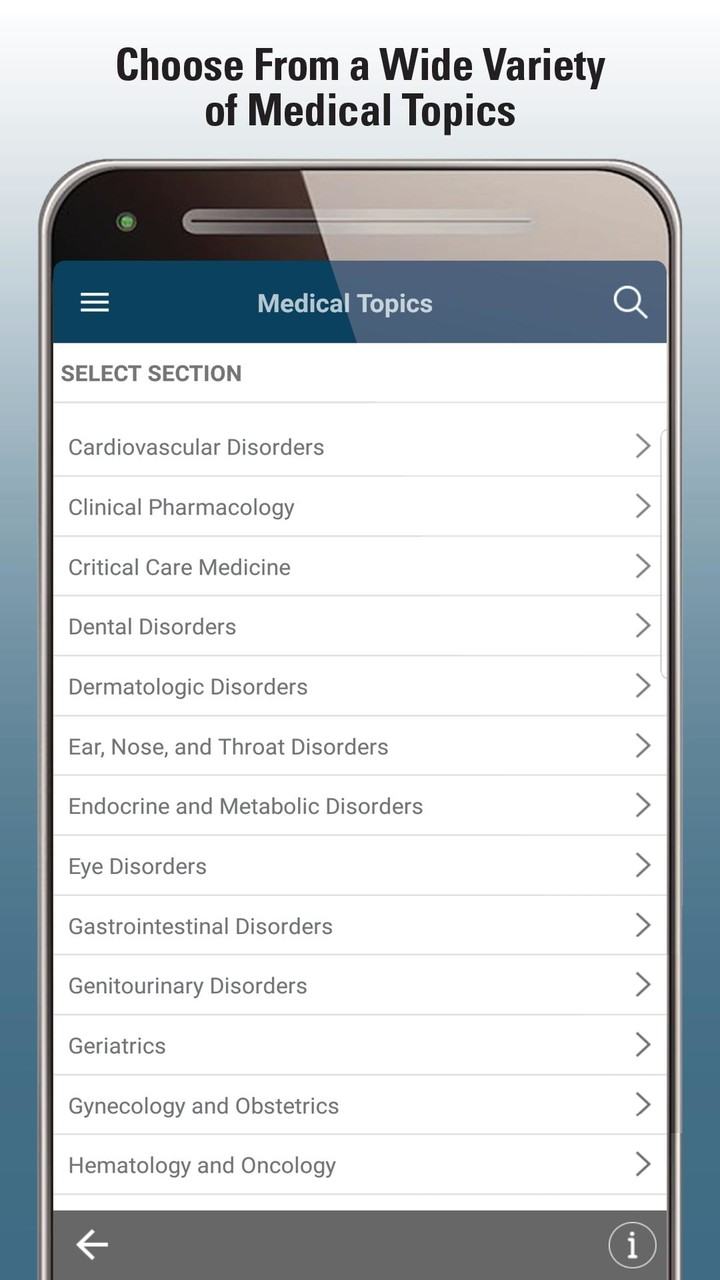Open the navigation drawer menu
This screenshot has width=720, height=1280.
pos(94,302)
